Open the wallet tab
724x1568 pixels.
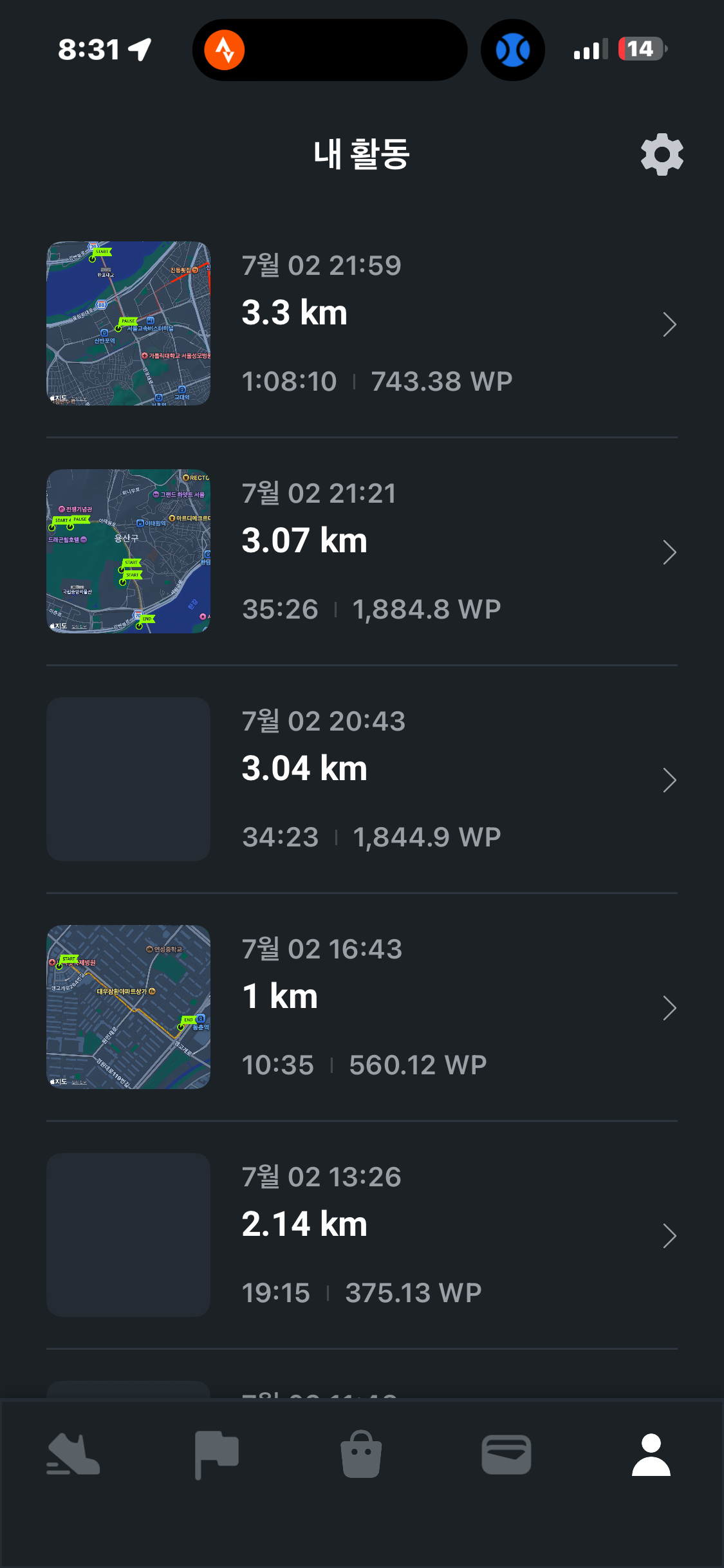[x=506, y=1455]
